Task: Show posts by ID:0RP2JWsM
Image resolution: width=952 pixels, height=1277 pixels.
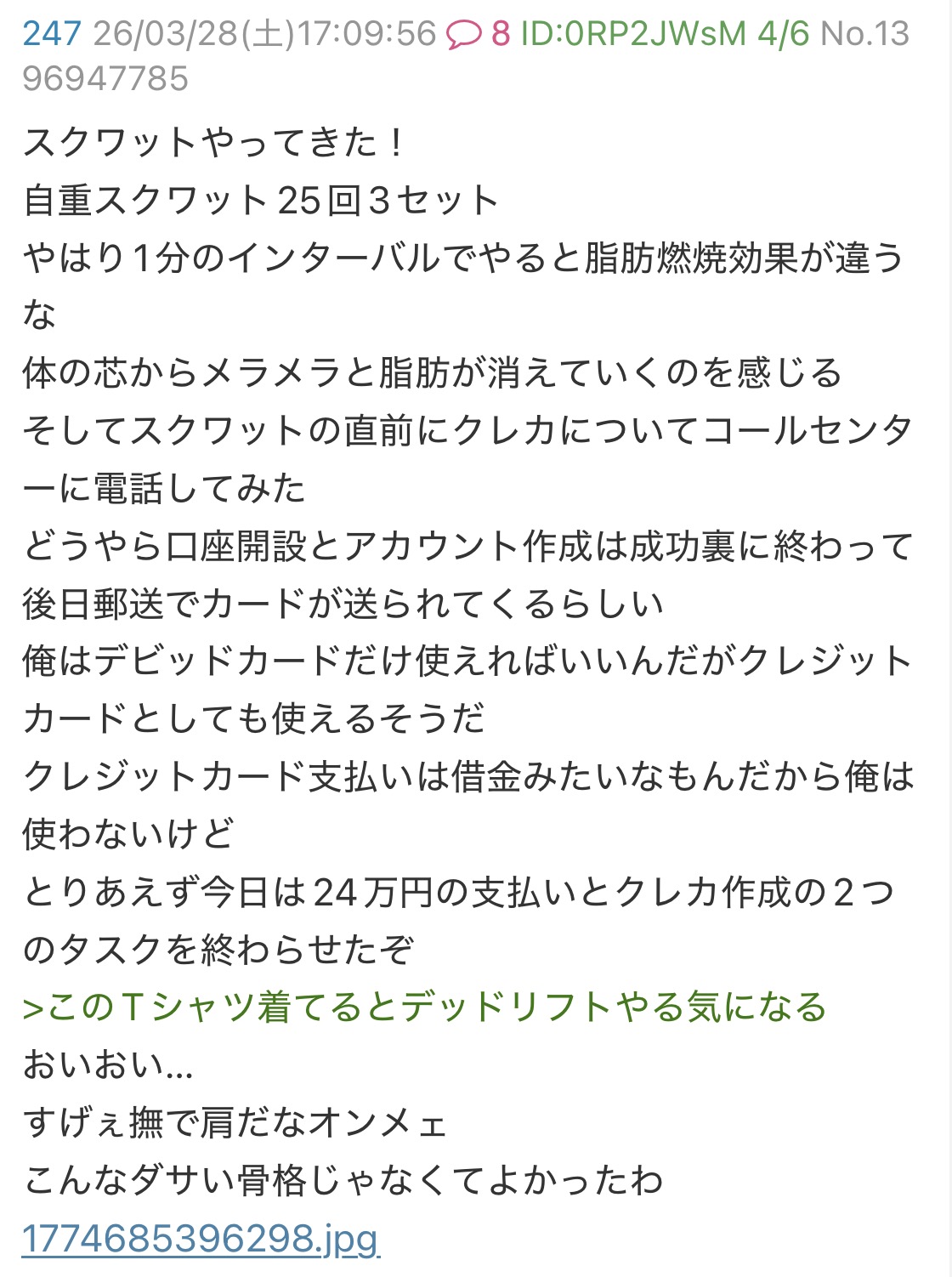Action: tap(633, 34)
